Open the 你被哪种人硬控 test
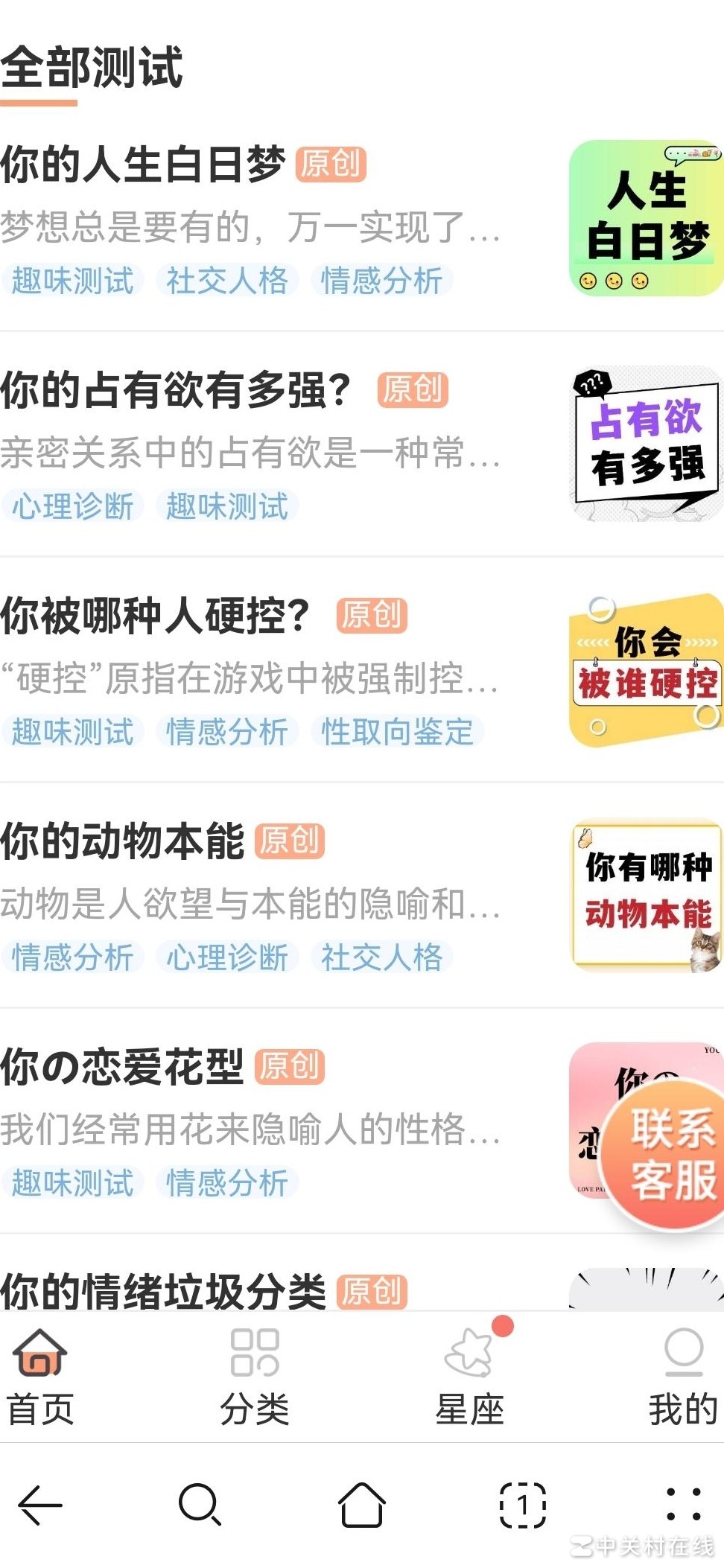 155,615
